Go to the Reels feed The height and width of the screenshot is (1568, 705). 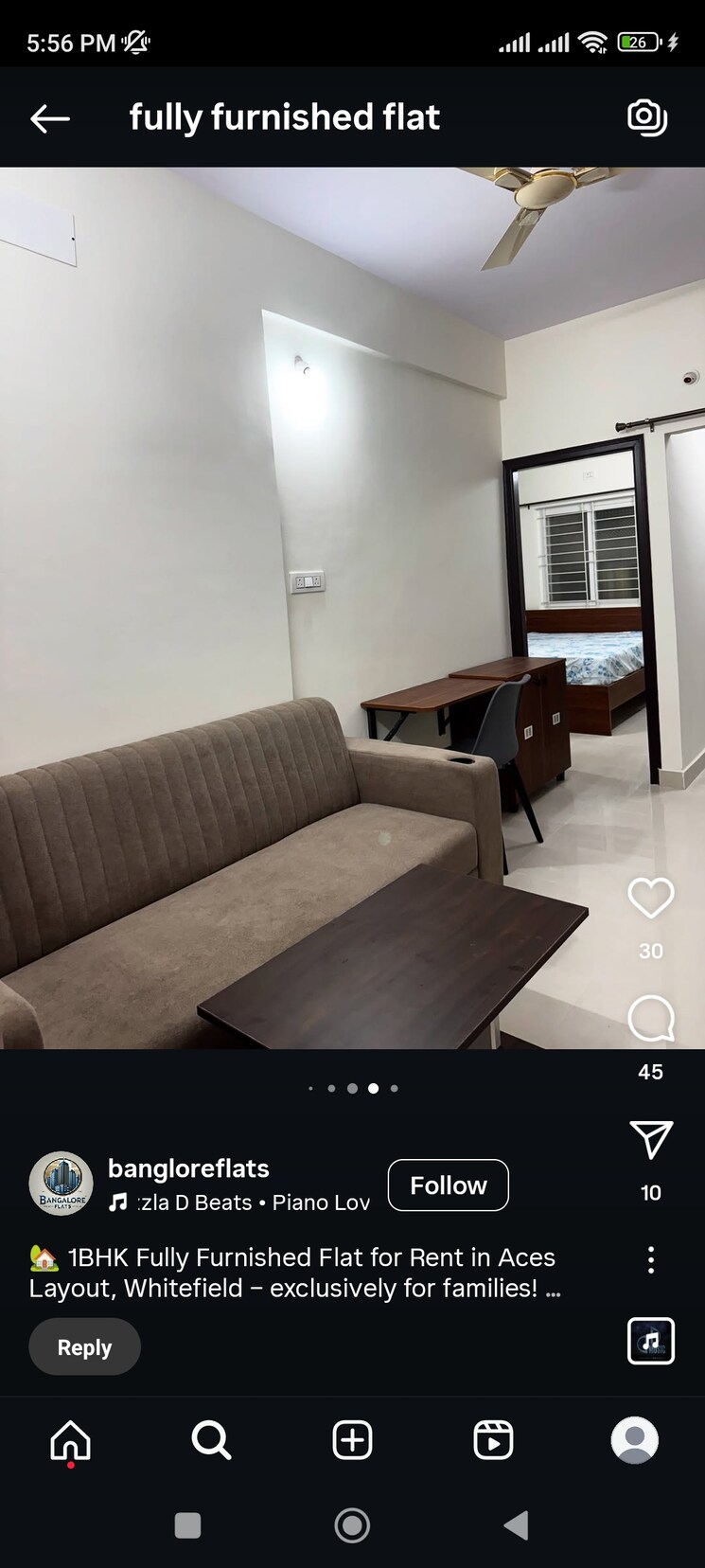tap(493, 1440)
